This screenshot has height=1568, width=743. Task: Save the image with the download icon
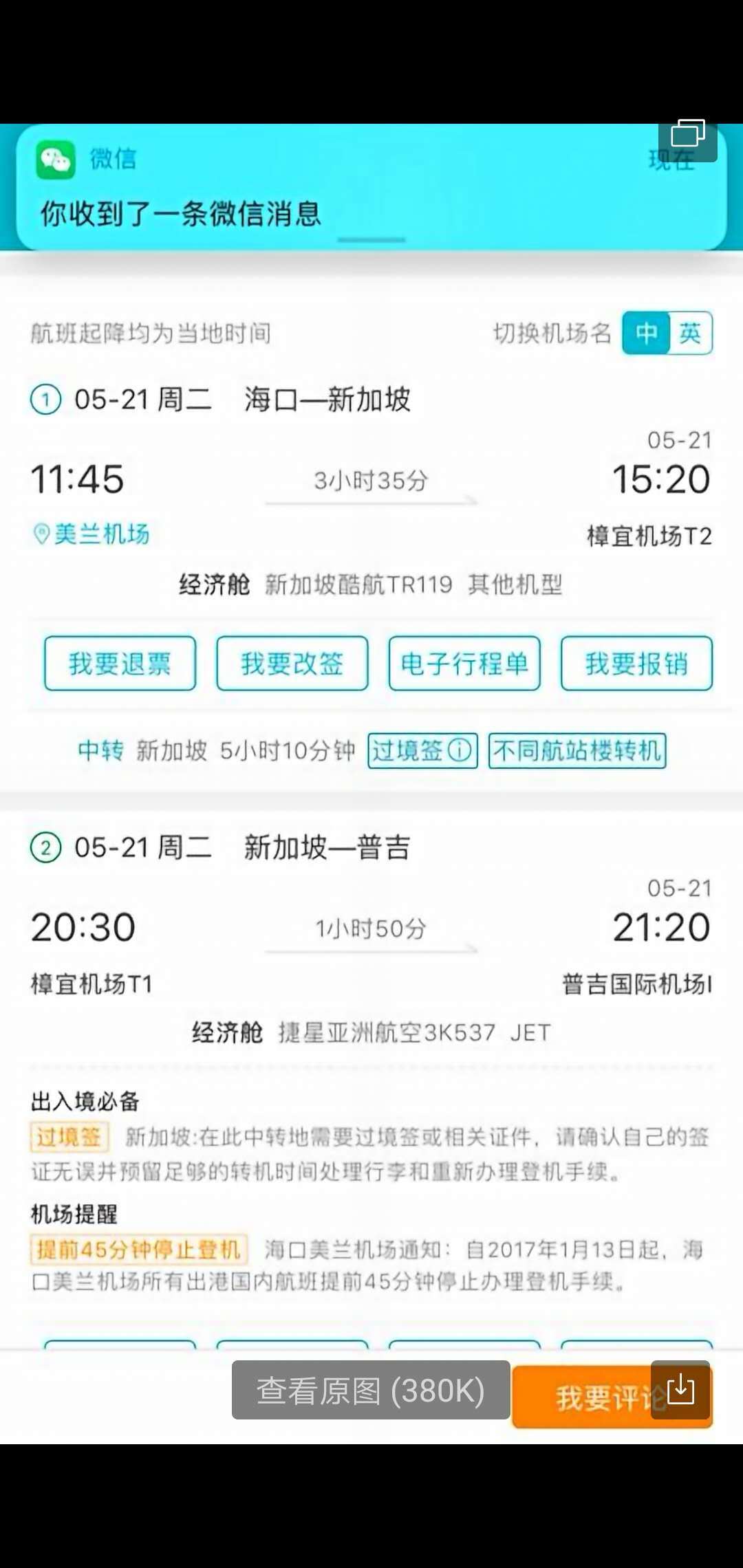680,1389
